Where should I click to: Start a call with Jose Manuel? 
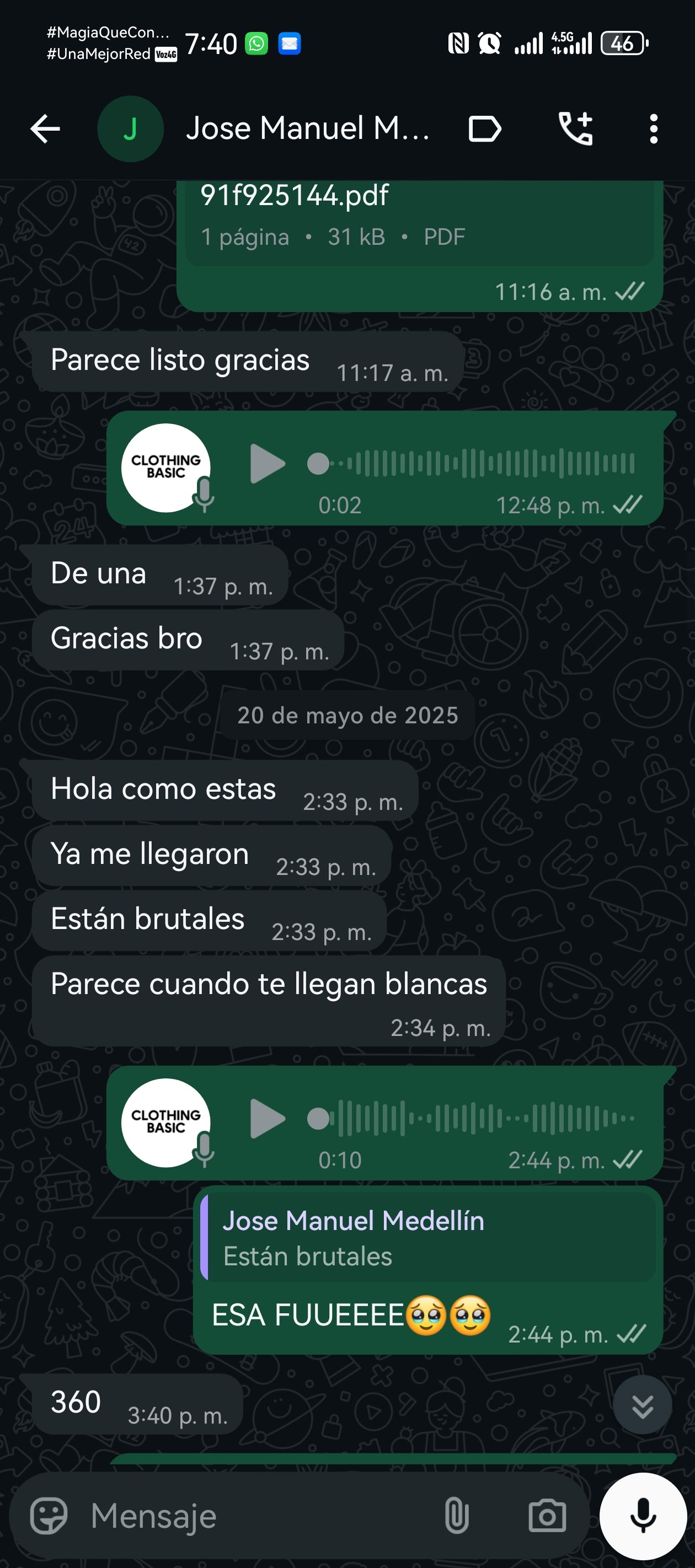click(x=575, y=129)
